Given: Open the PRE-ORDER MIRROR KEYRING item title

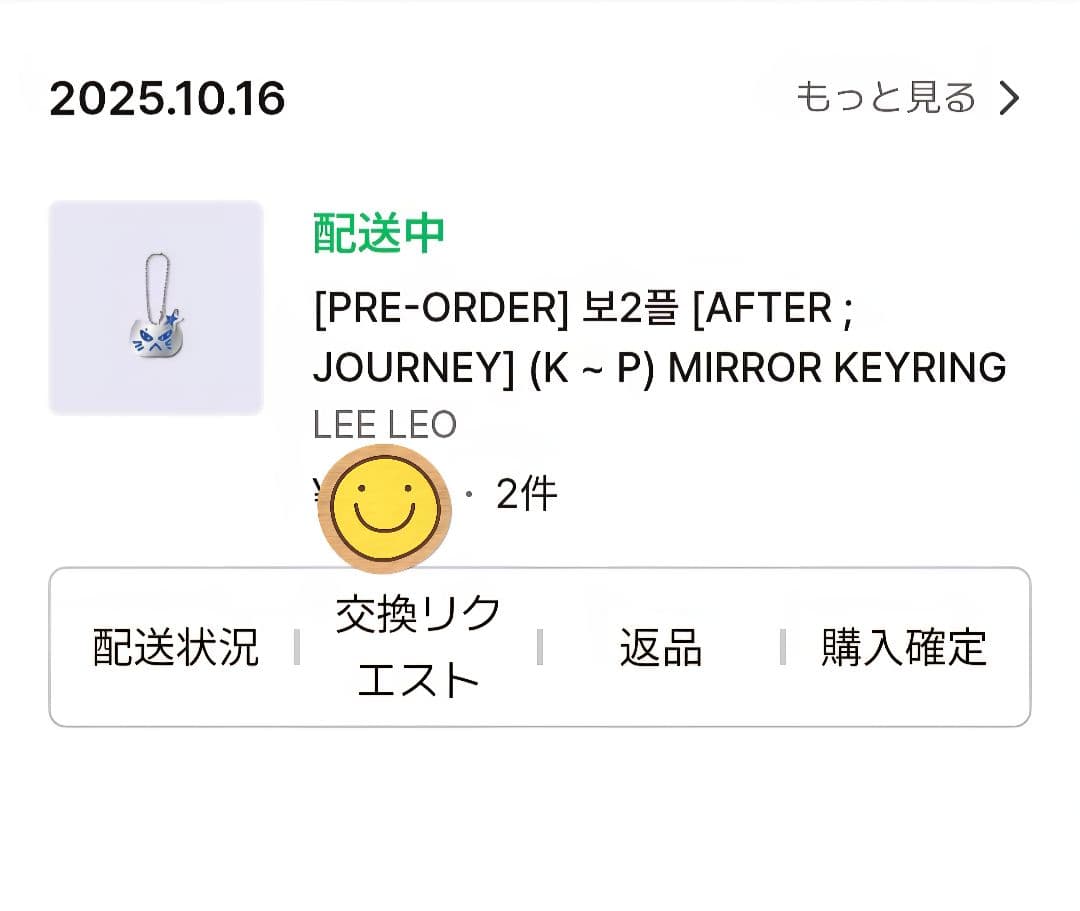Looking at the screenshot, I should (x=658, y=339).
